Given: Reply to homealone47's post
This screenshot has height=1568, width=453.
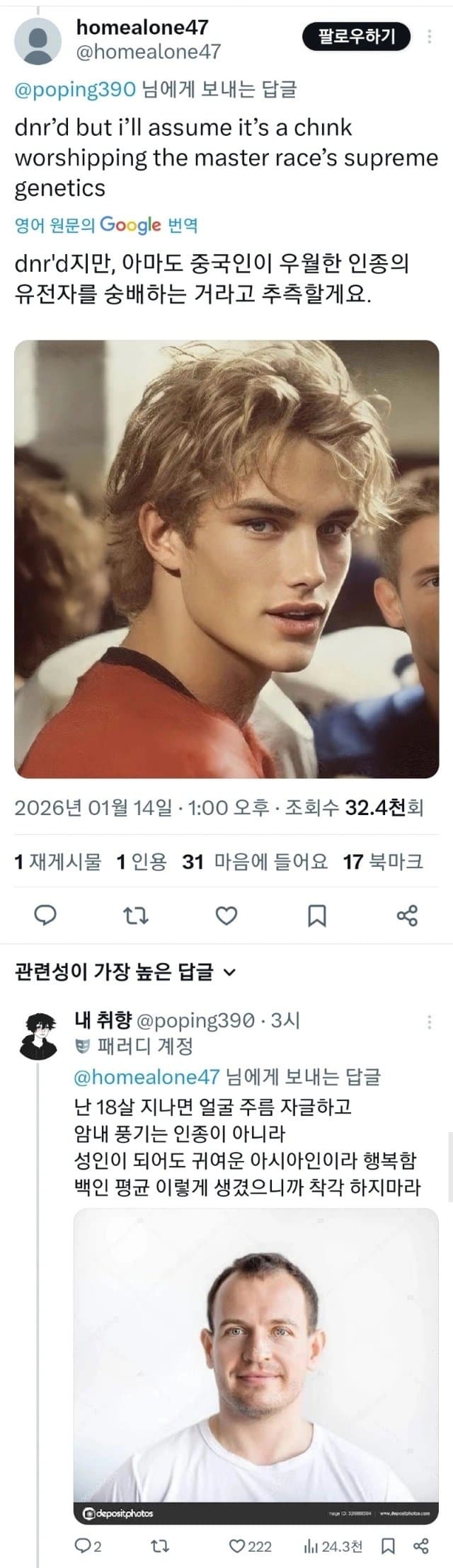Looking at the screenshot, I should click(46, 916).
